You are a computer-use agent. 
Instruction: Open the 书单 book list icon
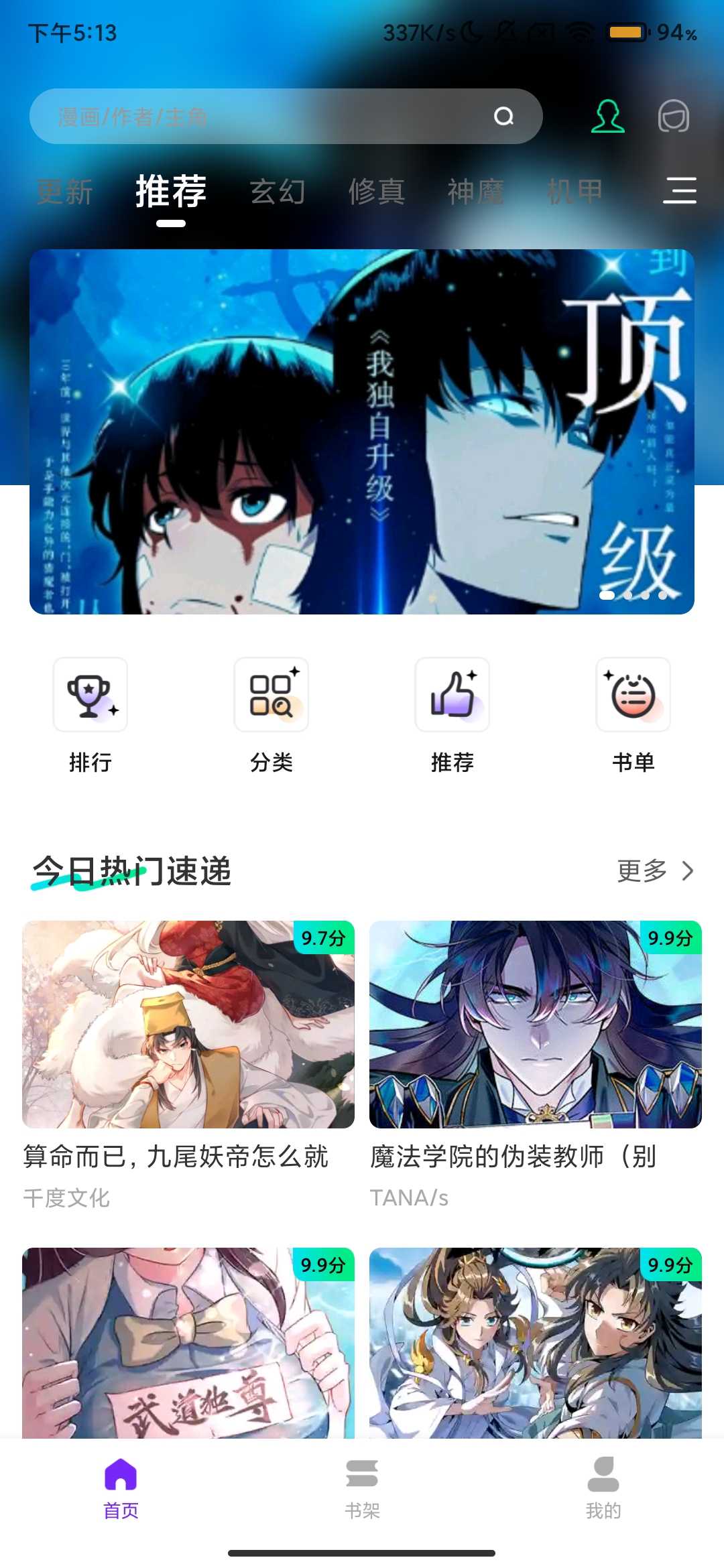click(633, 696)
